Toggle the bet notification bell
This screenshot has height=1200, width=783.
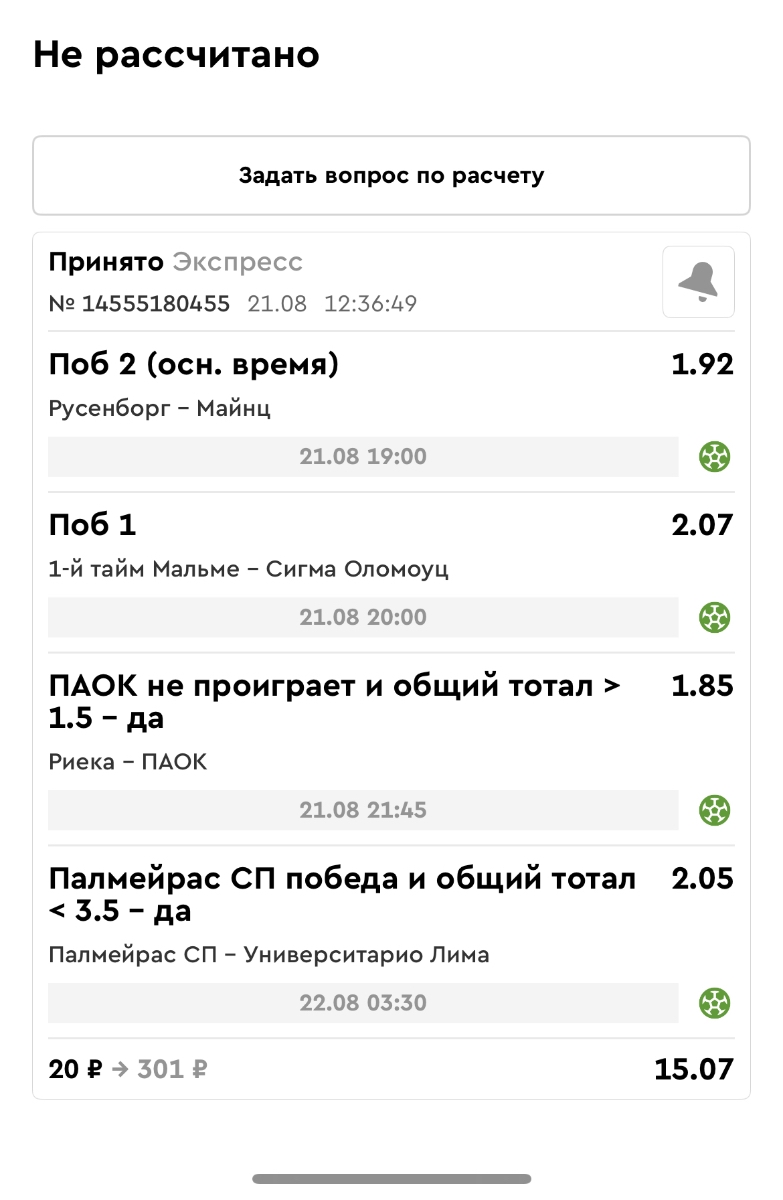[x=698, y=282]
